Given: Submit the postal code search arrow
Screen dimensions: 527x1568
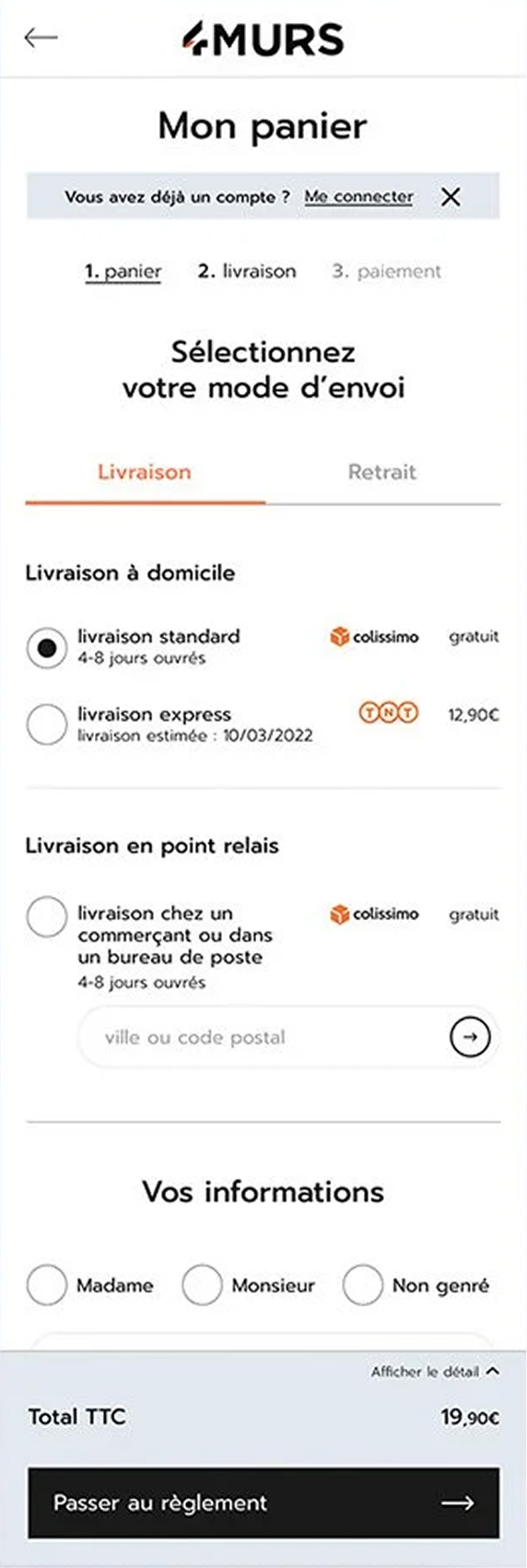Looking at the screenshot, I should pyautogui.click(x=470, y=1037).
